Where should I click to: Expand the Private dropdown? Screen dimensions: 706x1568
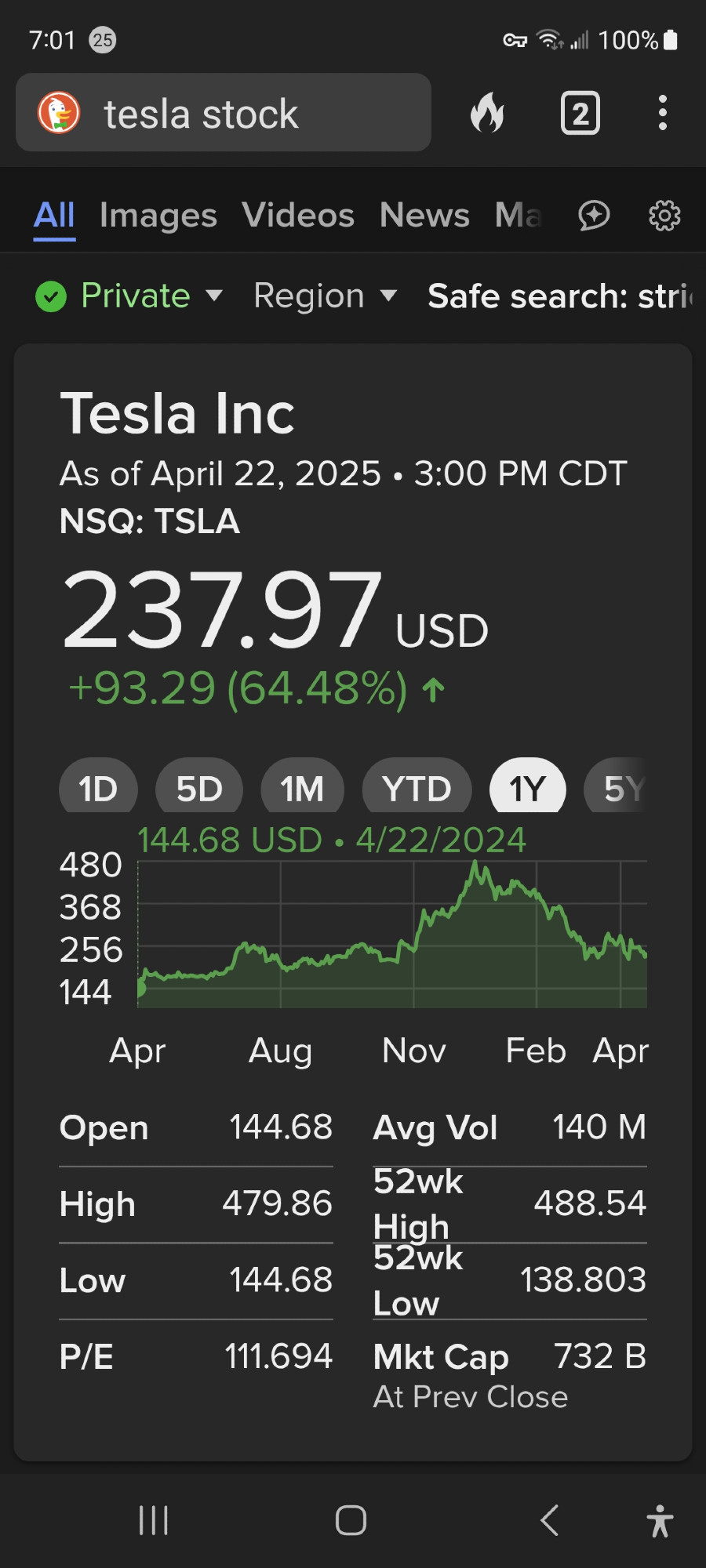pos(129,296)
